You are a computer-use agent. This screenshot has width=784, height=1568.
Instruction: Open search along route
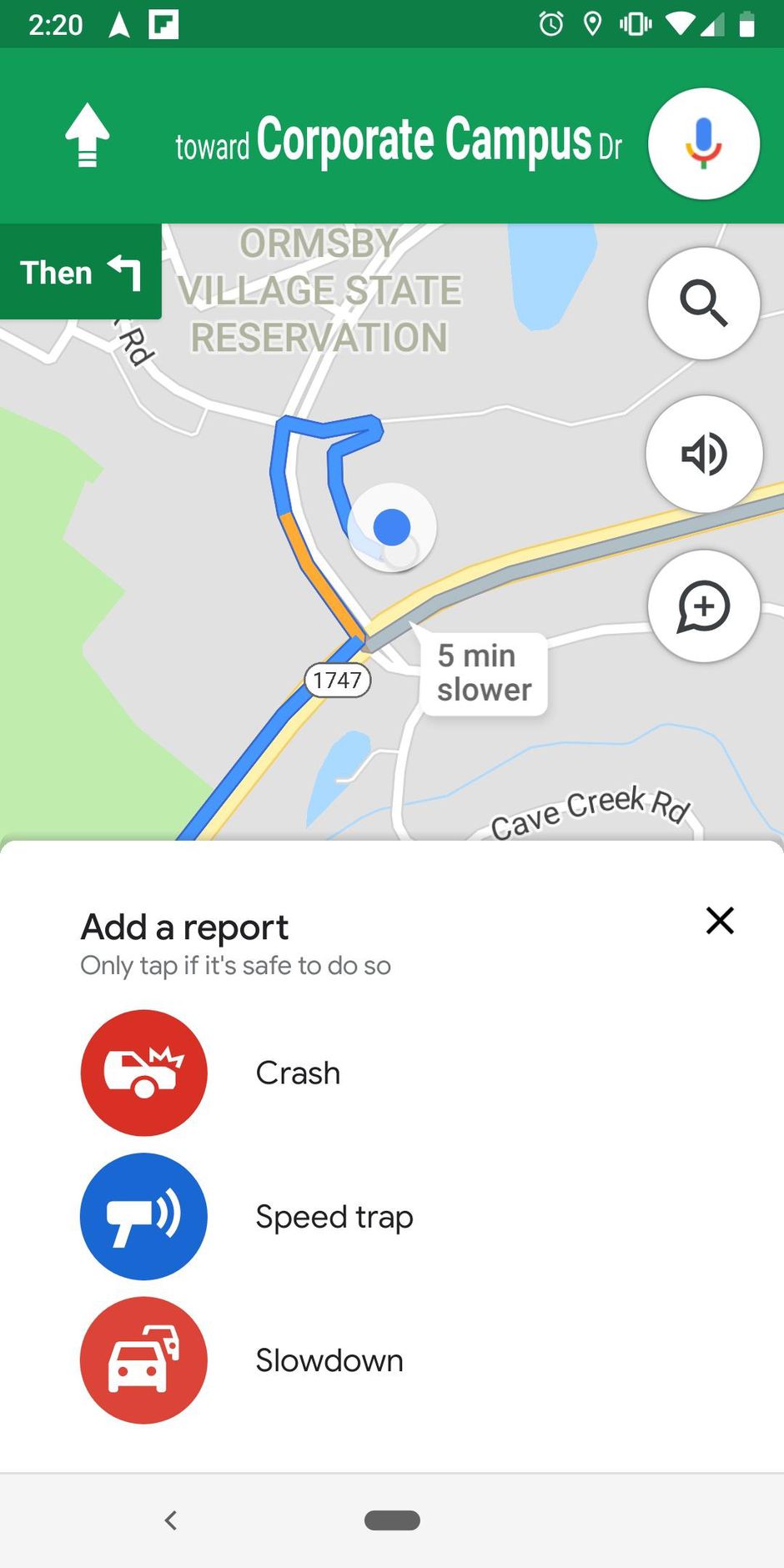703,304
